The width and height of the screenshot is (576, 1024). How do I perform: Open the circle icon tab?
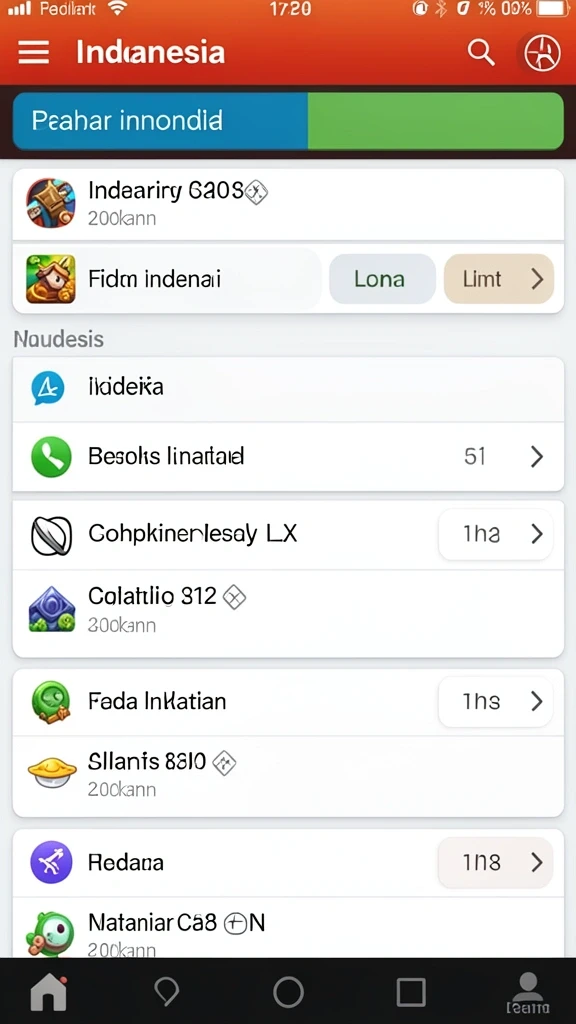[289, 993]
